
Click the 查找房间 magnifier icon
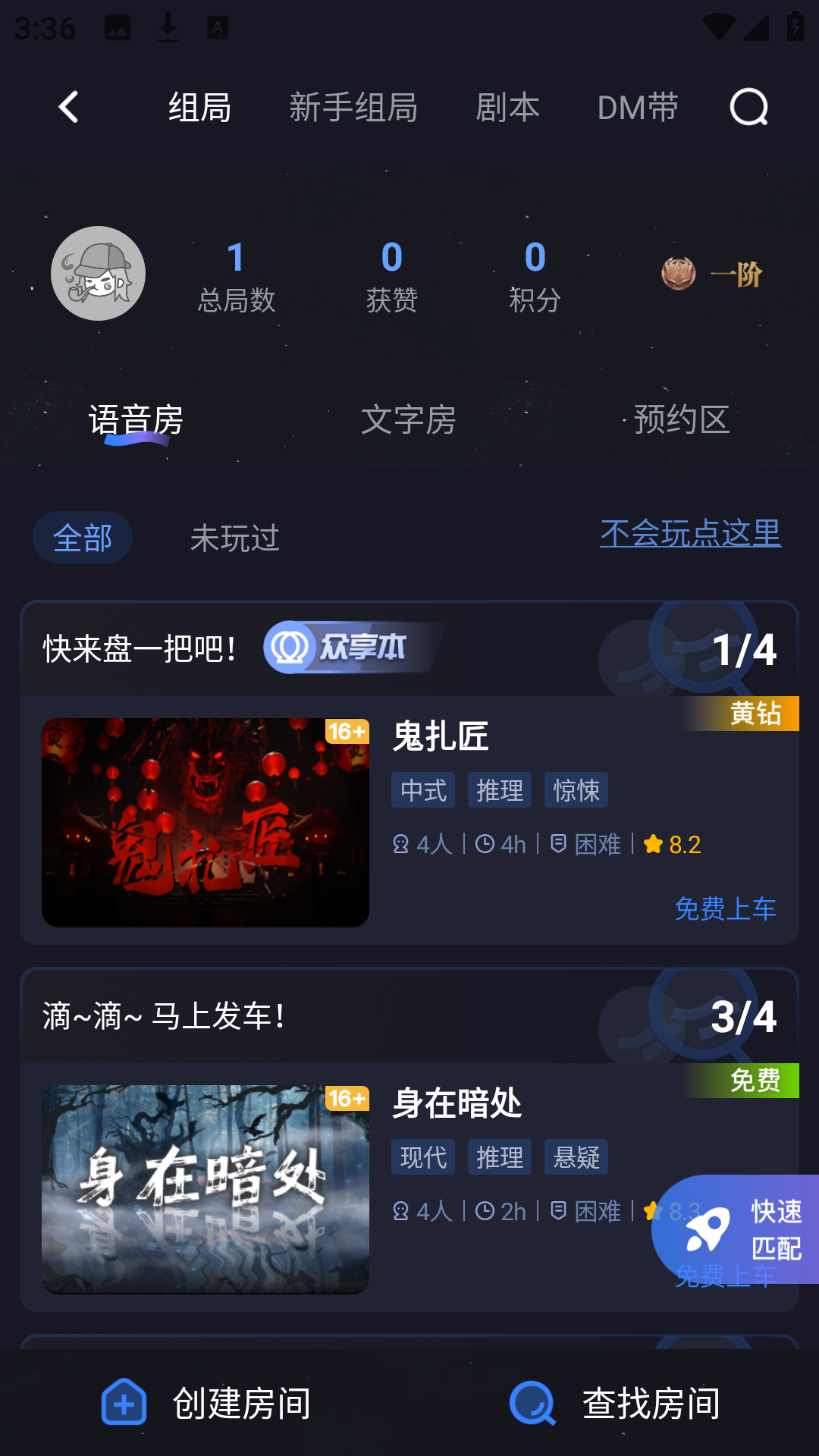point(533,1403)
